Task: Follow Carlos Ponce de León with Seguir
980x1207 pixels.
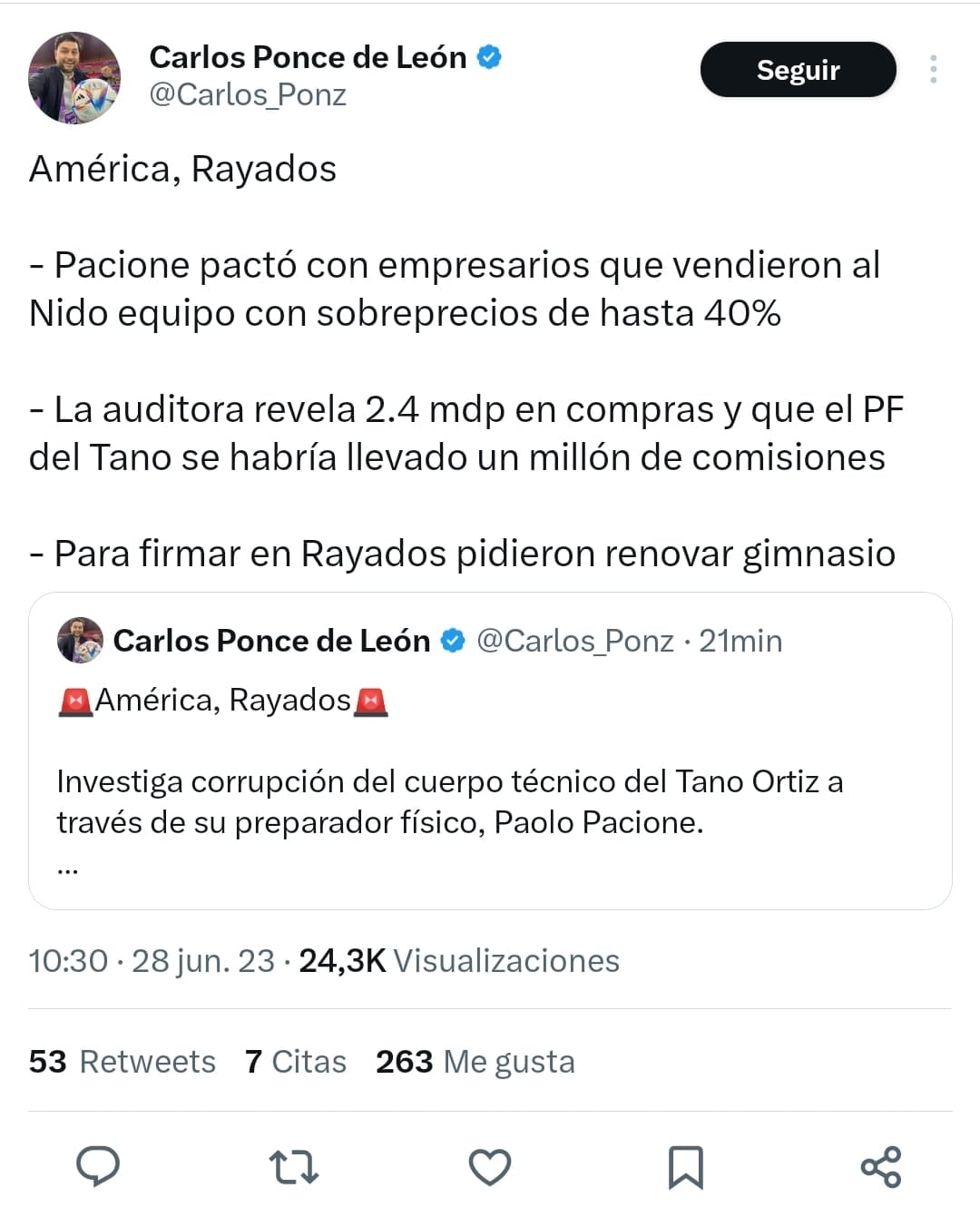Action: [x=798, y=70]
